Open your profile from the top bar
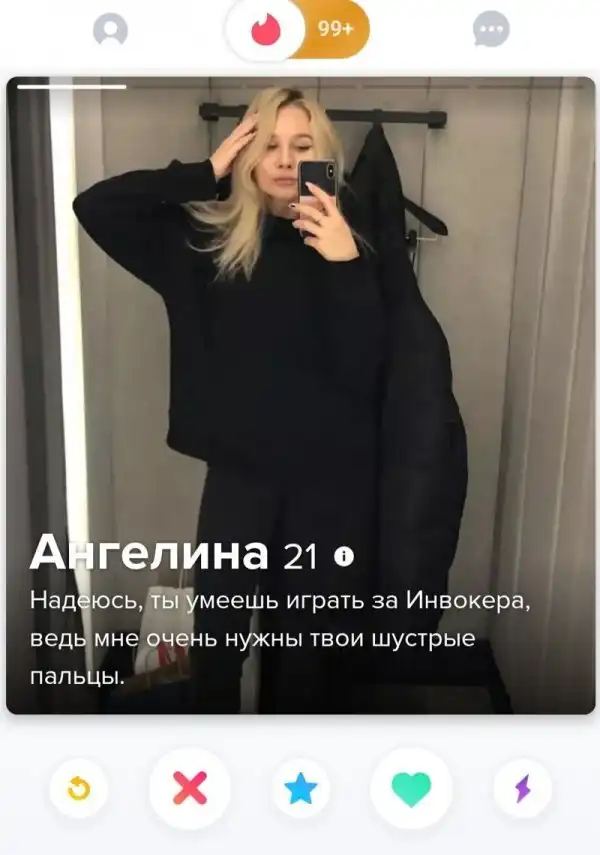 pos(110,29)
